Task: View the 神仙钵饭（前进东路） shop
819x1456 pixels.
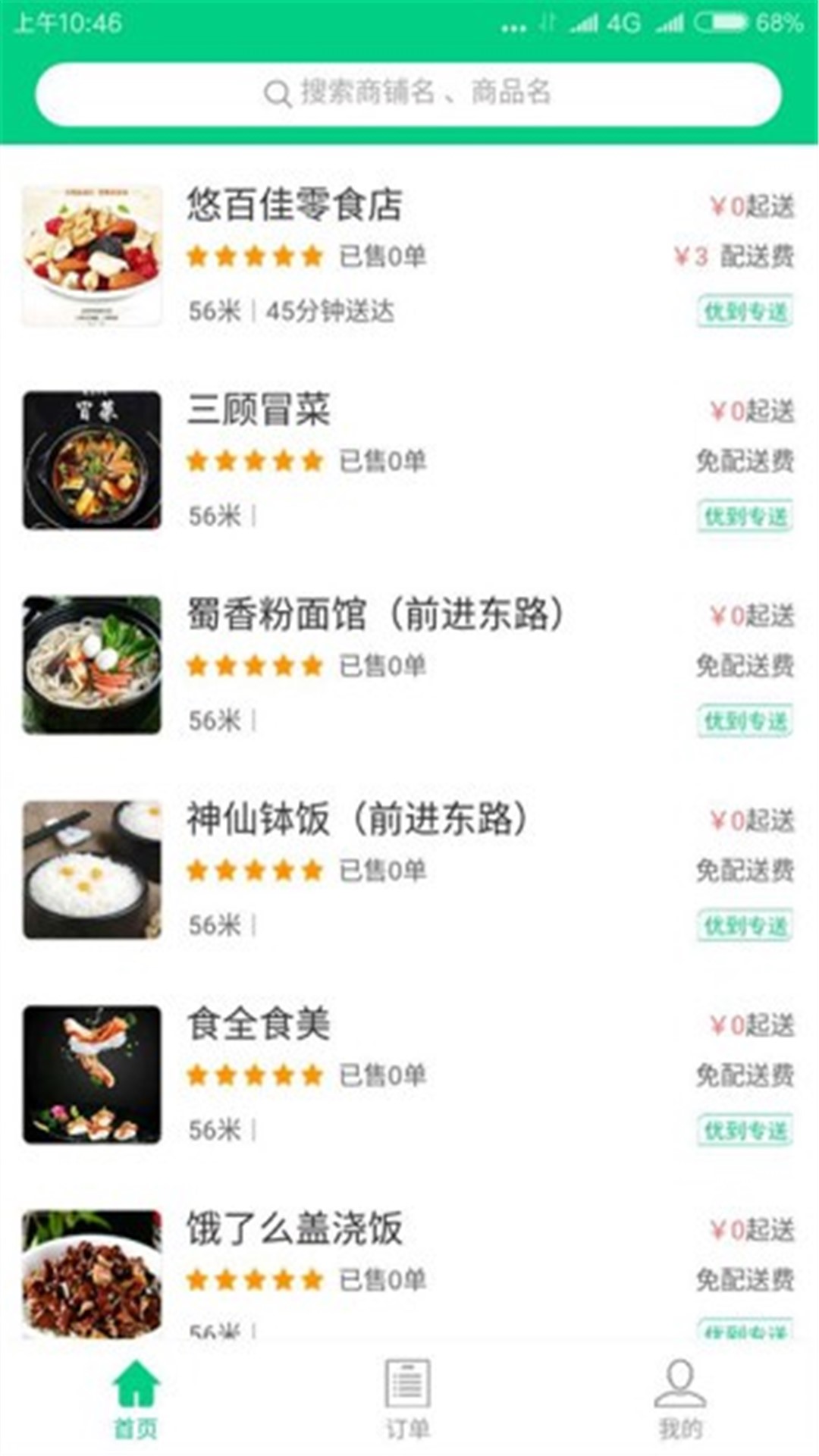Action: (x=356, y=819)
